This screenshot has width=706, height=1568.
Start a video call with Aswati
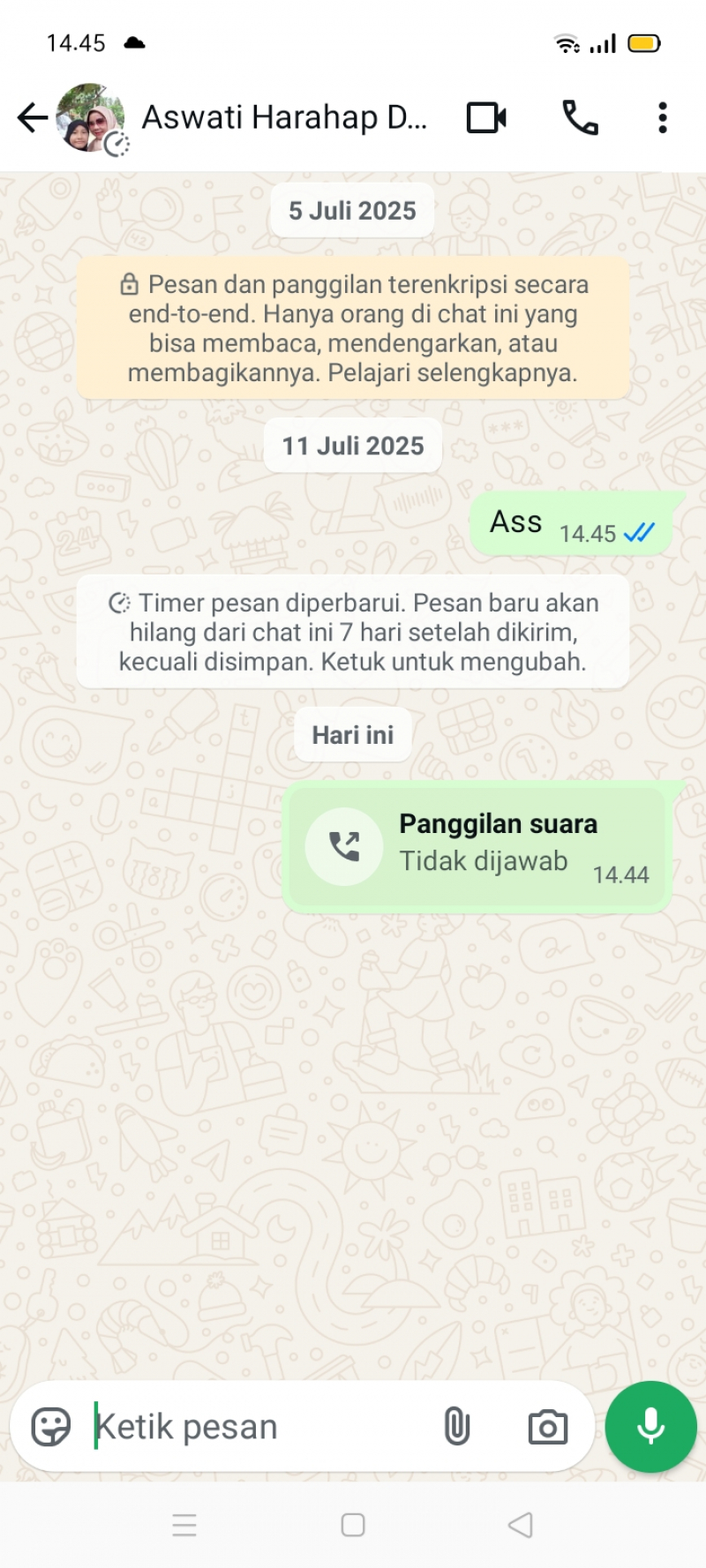point(486,117)
